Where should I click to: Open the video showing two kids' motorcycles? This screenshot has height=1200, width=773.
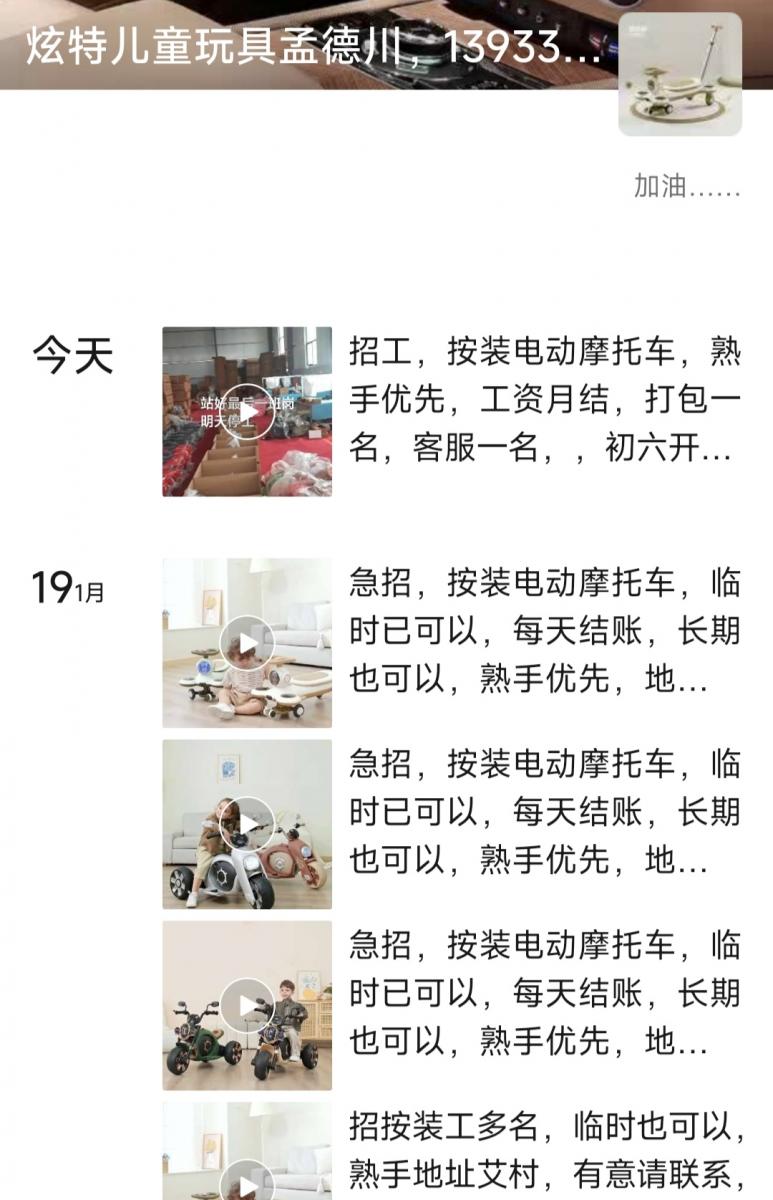pyautogui.click(x=247, y=1005)
